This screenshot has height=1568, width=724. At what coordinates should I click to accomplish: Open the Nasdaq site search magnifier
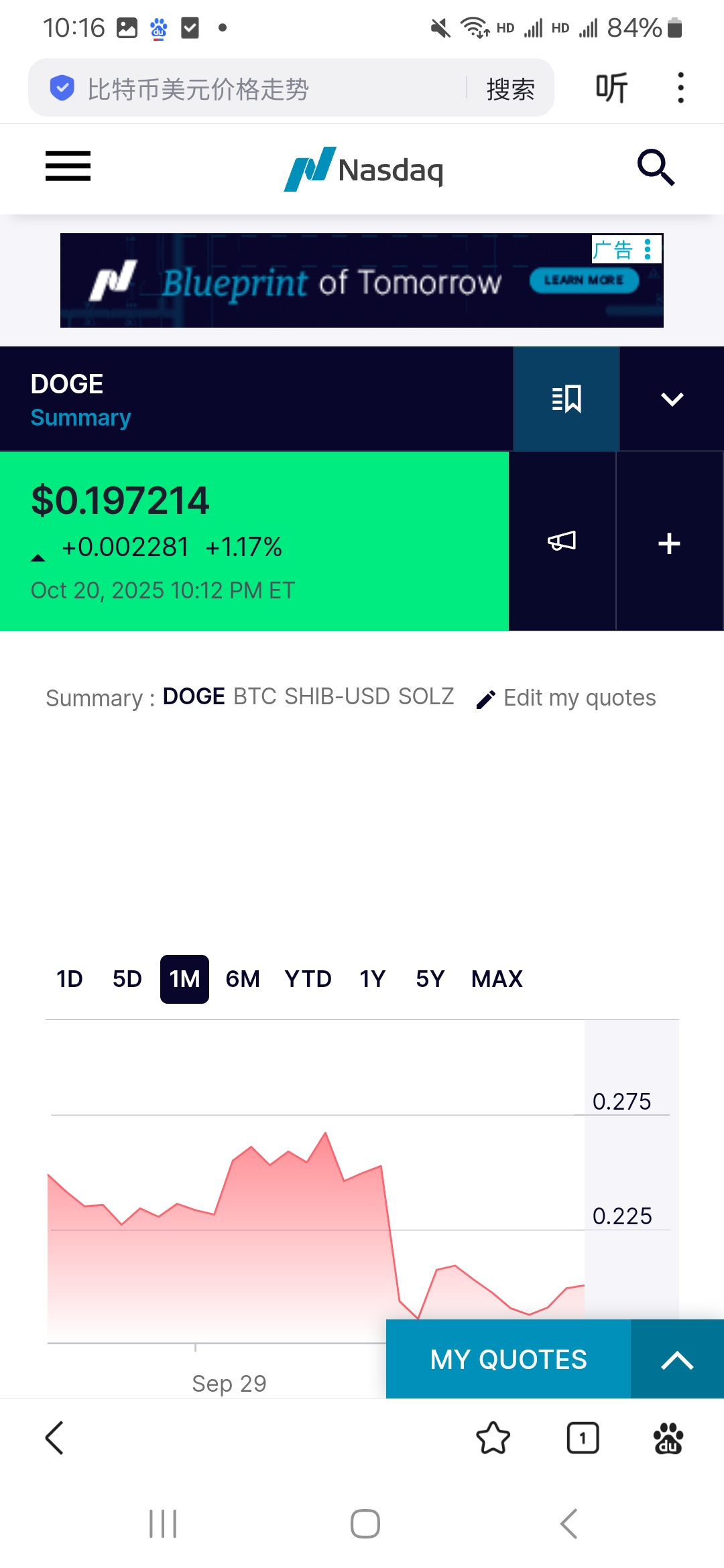tap(655, 167)
